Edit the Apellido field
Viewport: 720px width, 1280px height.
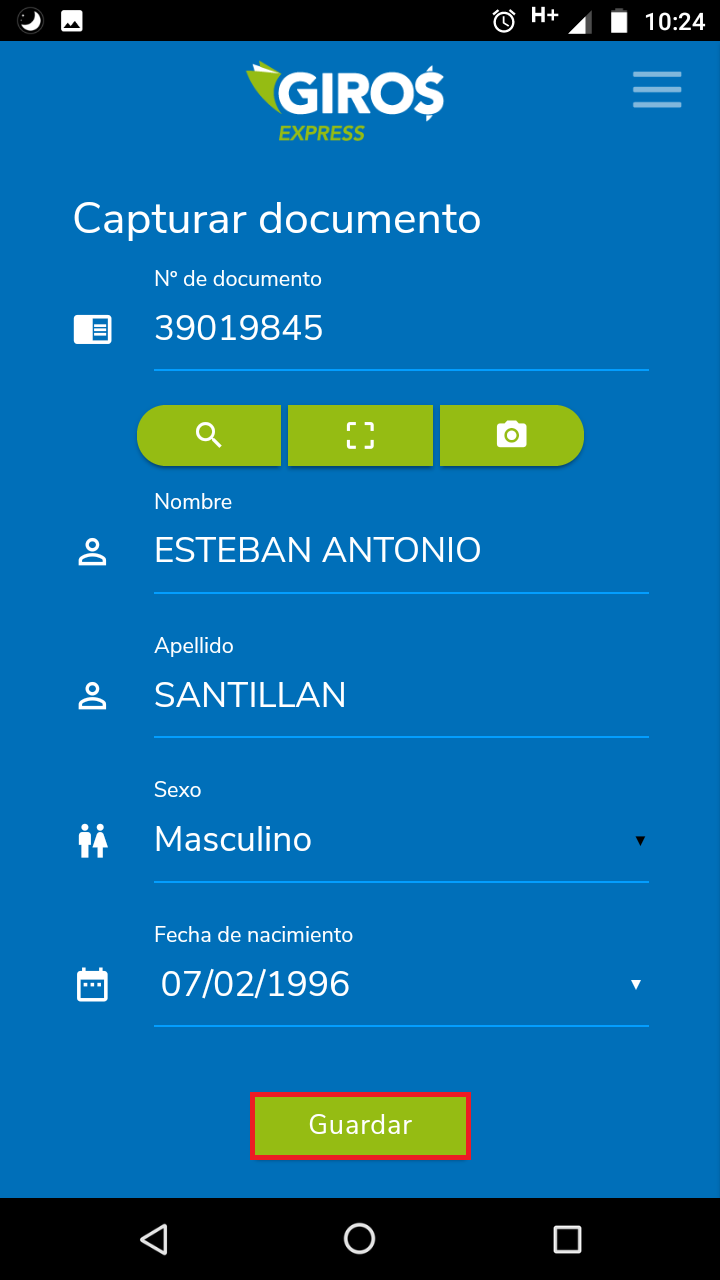[x=401, y=696]
